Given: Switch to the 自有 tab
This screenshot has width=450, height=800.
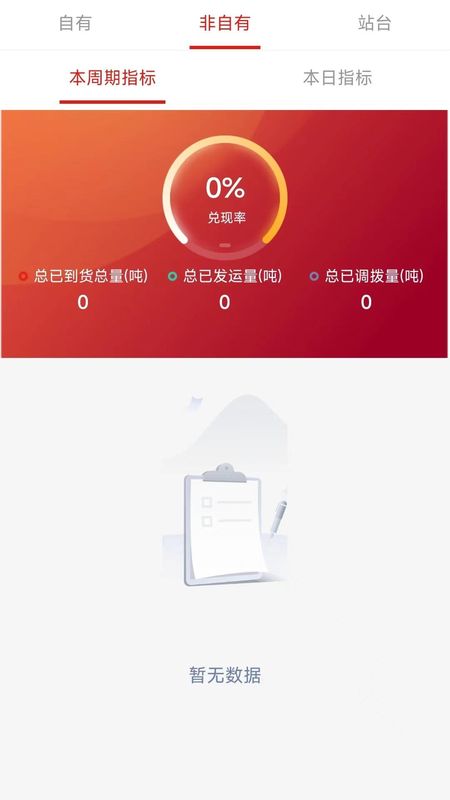Looking at the screenshot, I should click(x=75, y=23).
